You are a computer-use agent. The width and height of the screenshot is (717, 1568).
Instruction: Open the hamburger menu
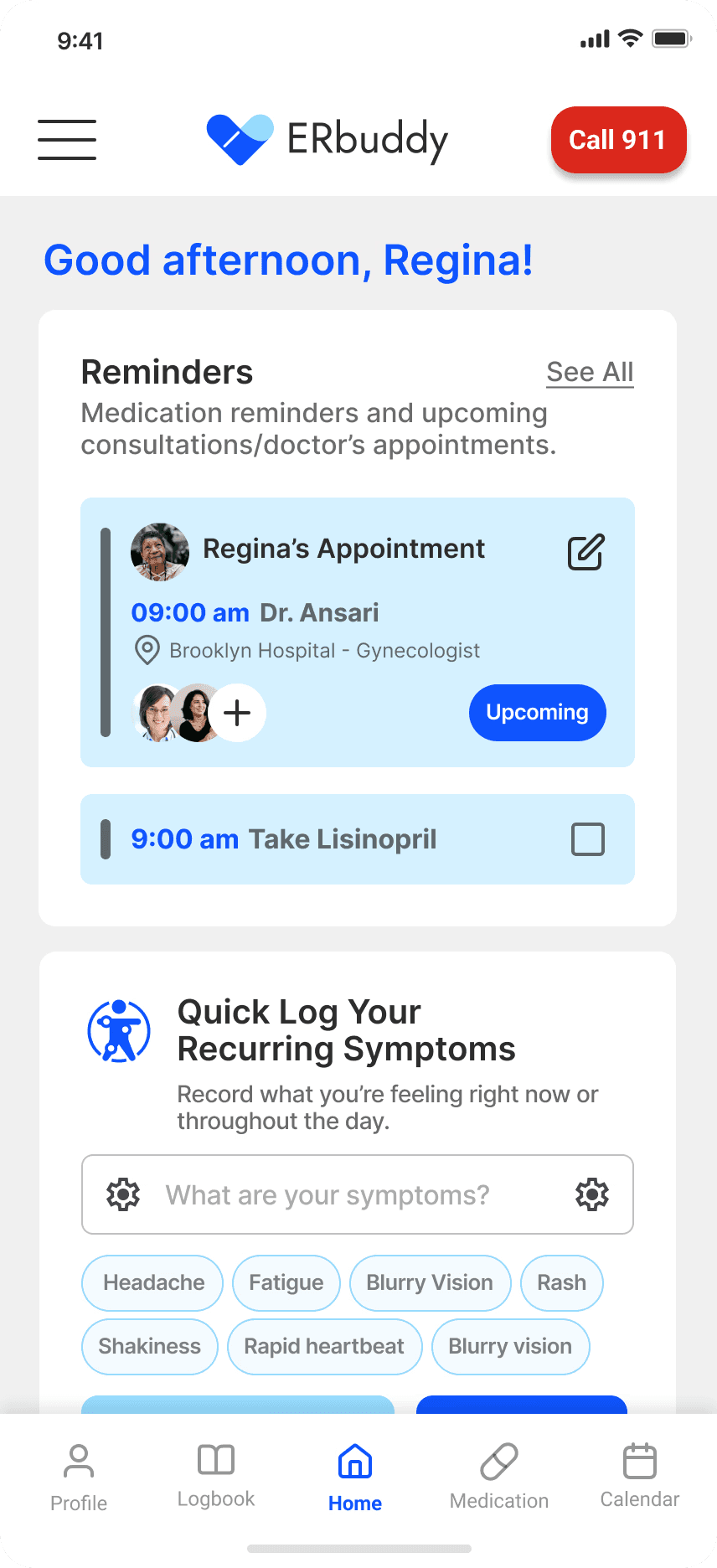(67, 139)
